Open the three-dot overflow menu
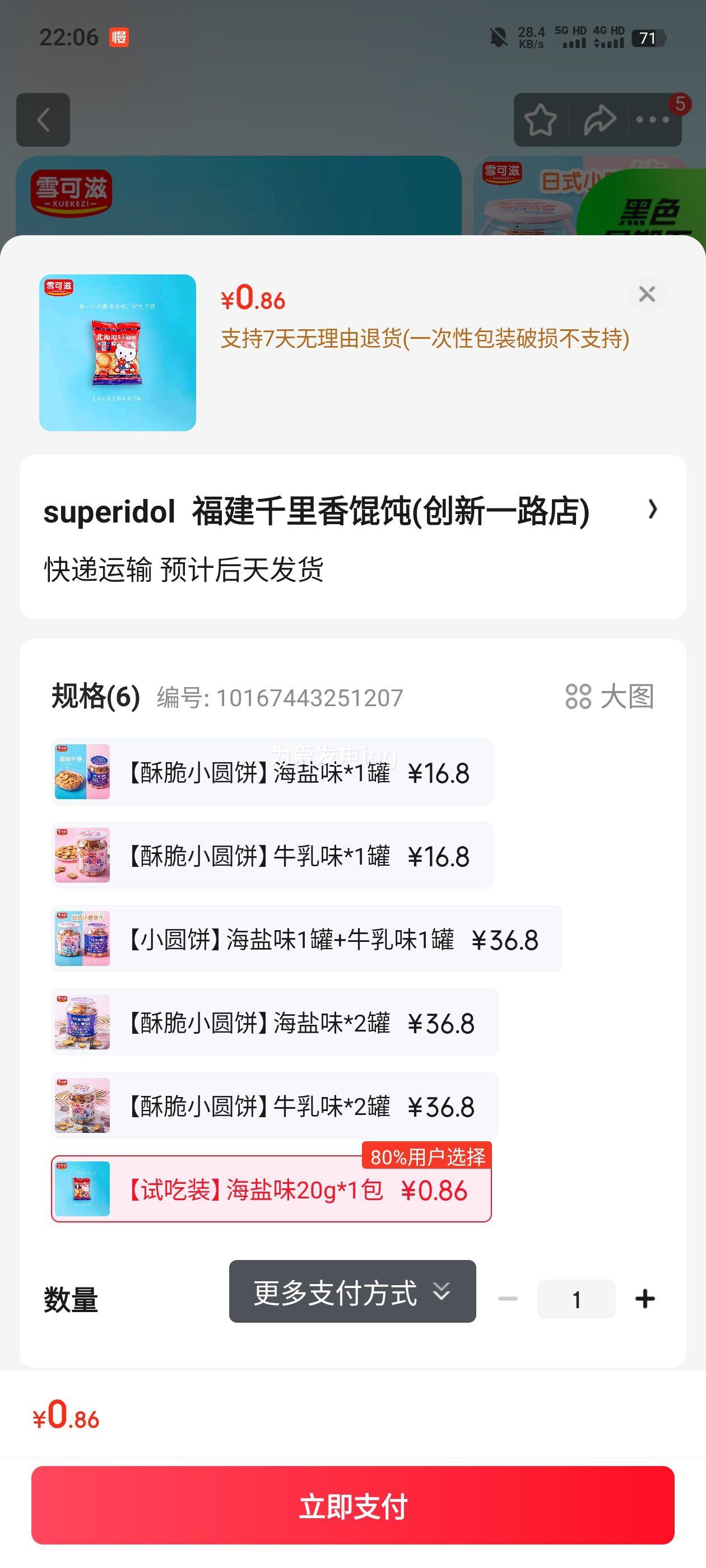 pyautogui.click(x=652, y=120)
